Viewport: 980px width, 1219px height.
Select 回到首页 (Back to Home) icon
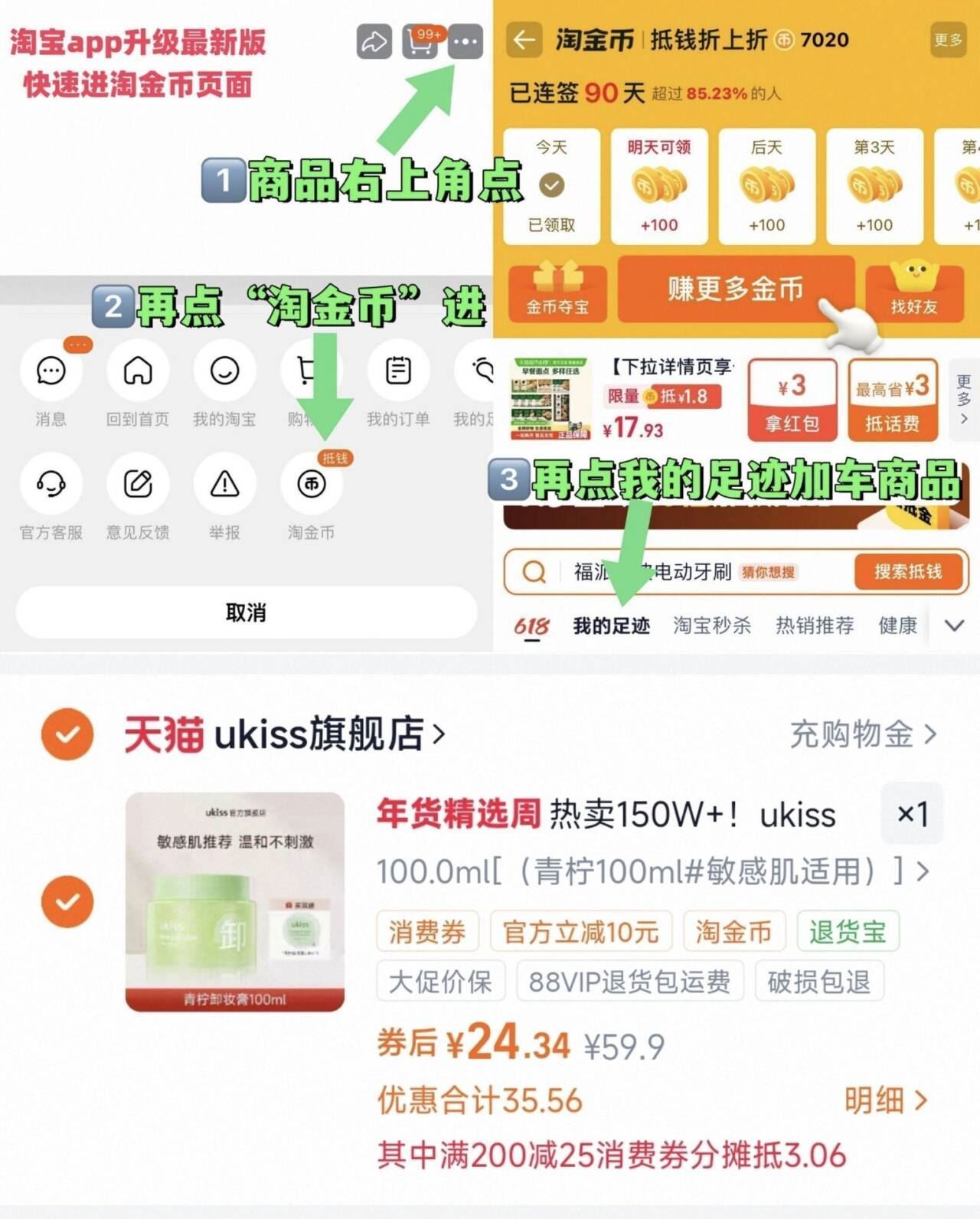[138, 371]
